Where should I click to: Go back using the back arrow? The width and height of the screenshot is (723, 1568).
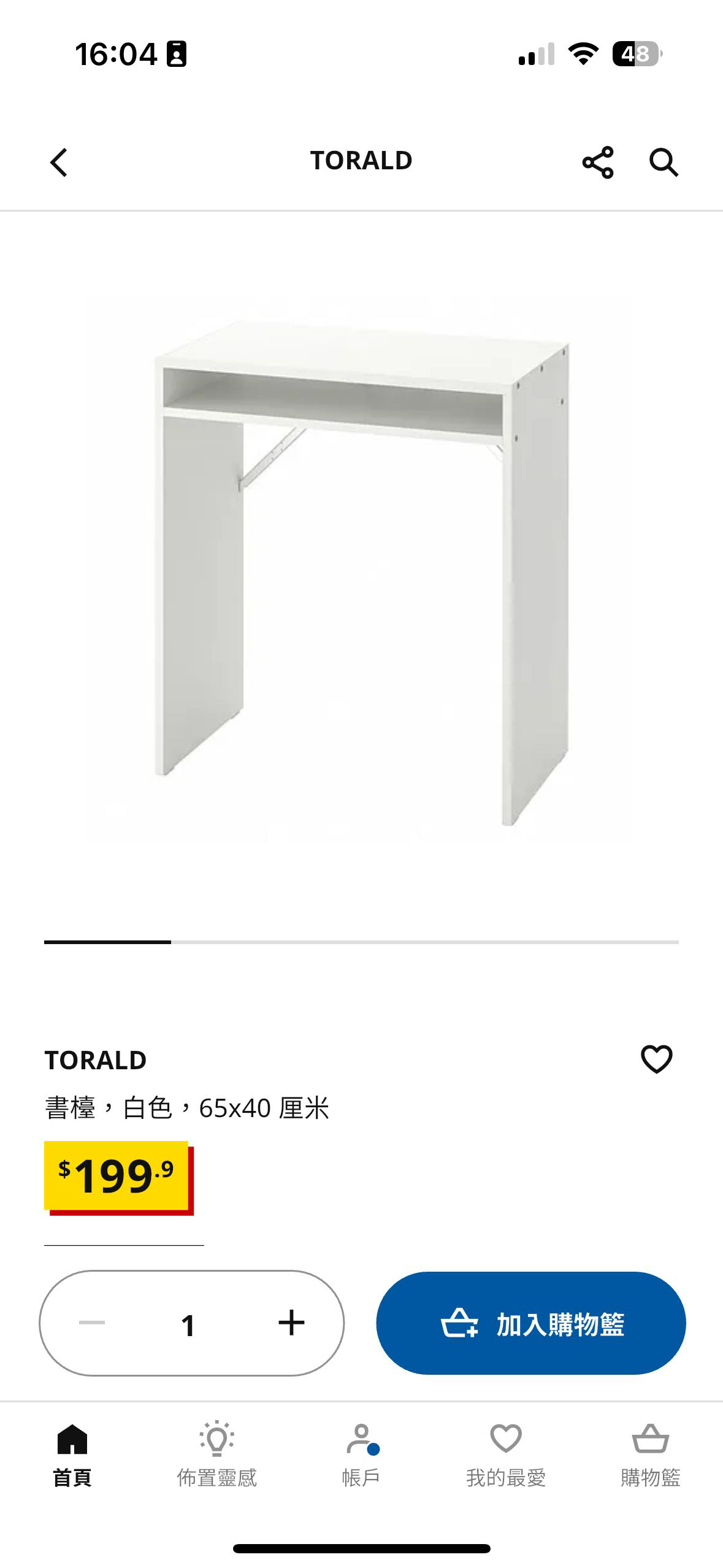59,163
